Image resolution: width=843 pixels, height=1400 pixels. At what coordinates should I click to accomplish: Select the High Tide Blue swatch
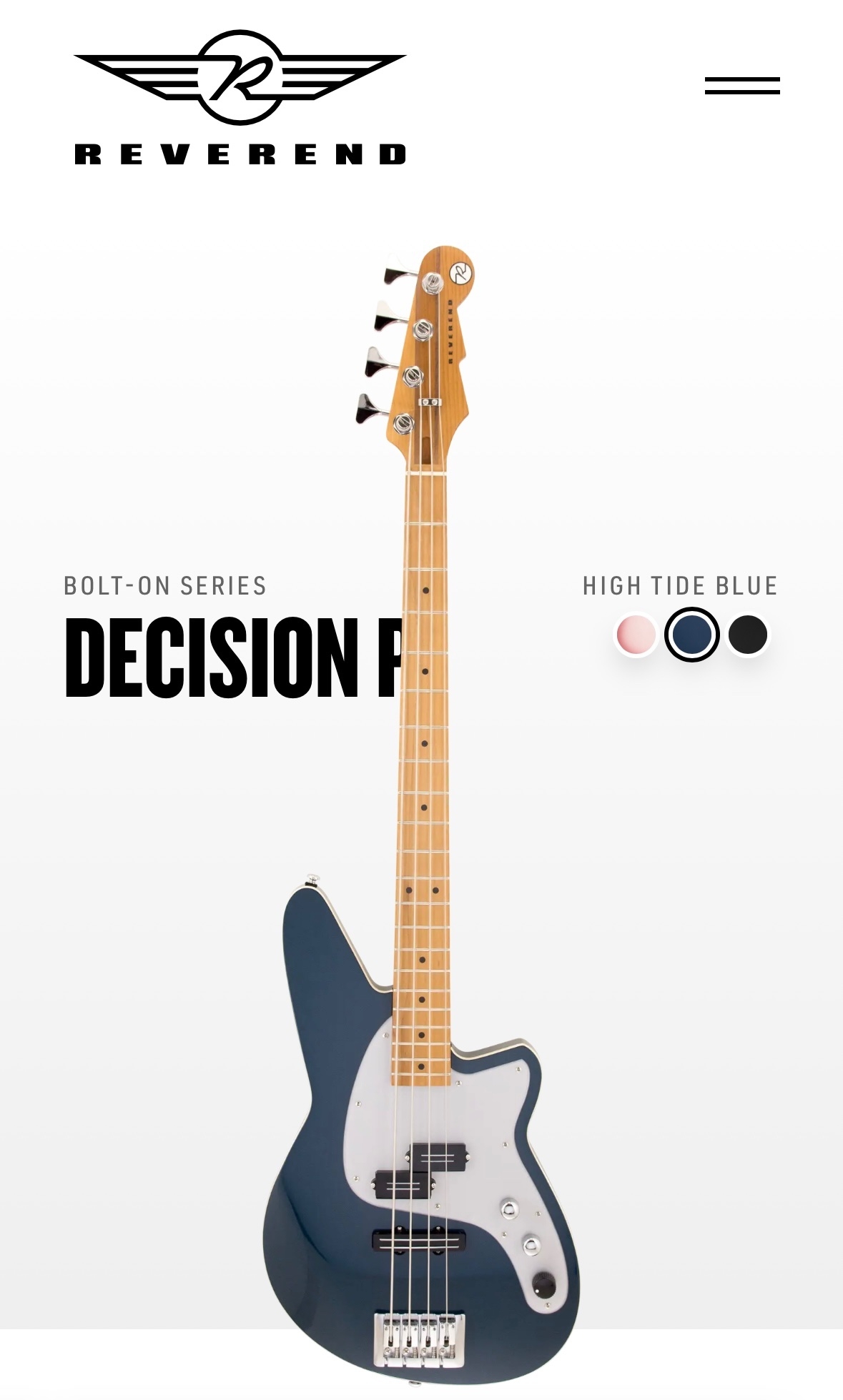click(691, 635)
